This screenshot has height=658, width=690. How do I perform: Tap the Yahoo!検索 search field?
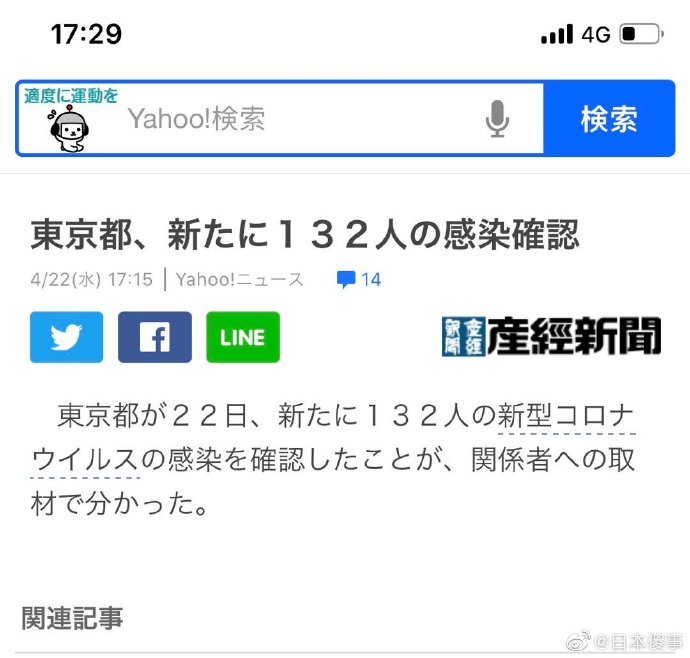(300, 119)
